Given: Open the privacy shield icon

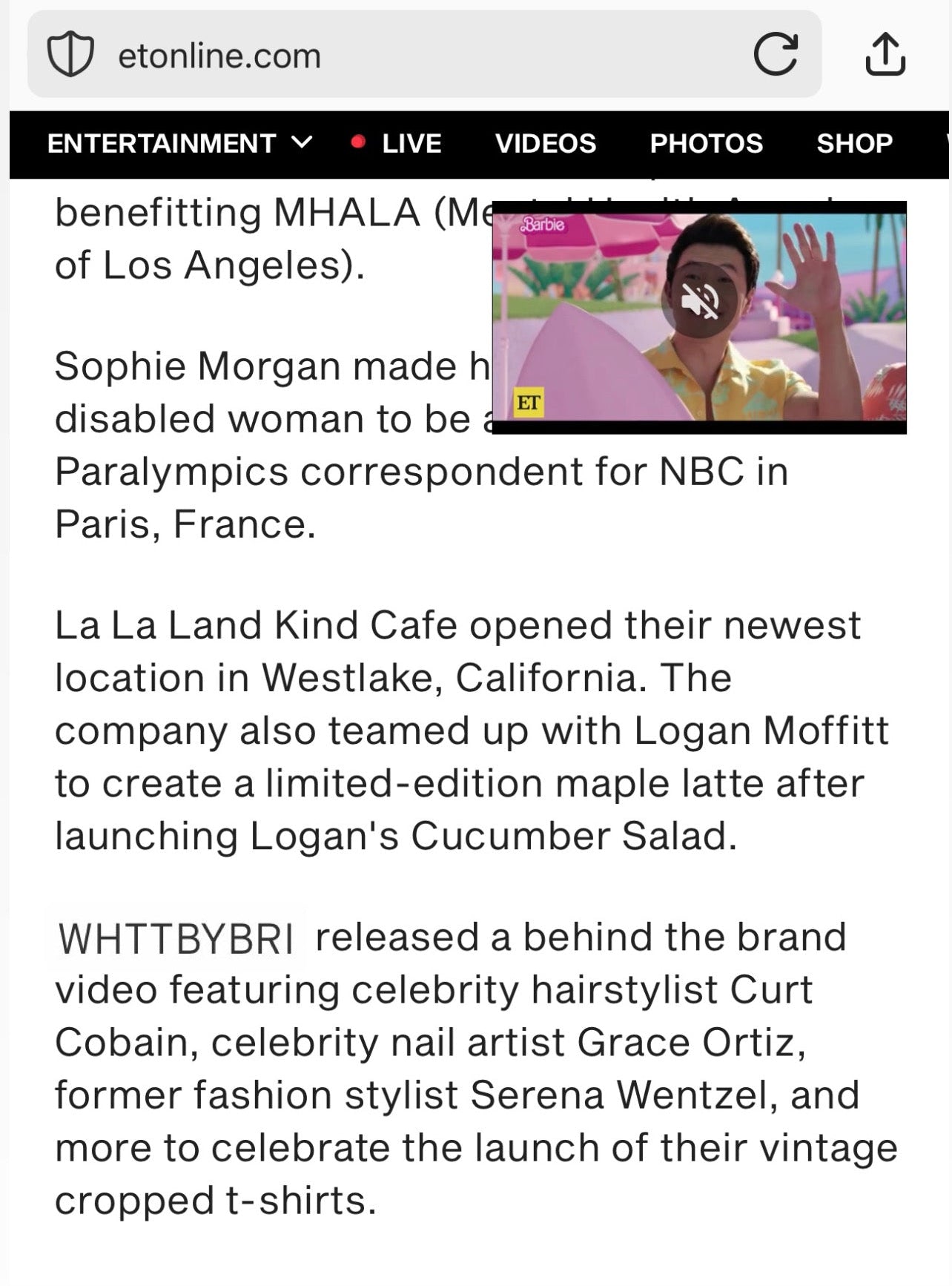Looking at the screenshot, I should 70,56.
